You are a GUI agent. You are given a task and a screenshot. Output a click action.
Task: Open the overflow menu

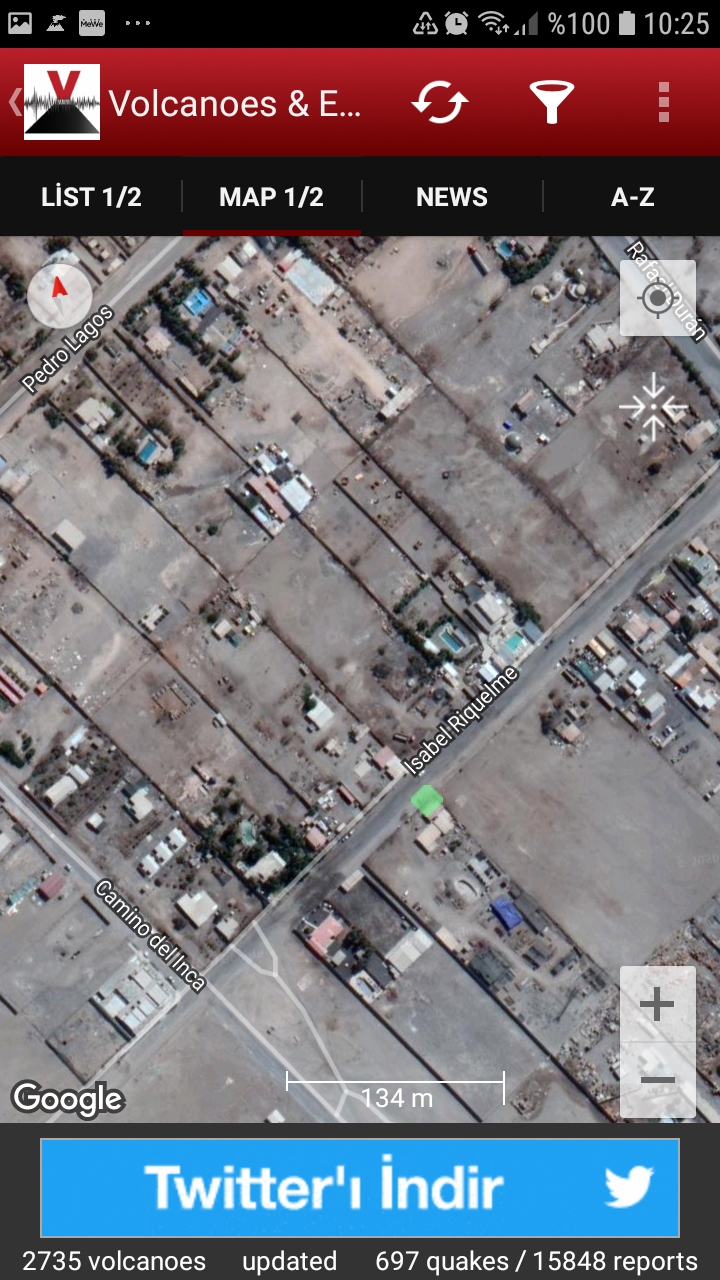(x=663, y=102)
